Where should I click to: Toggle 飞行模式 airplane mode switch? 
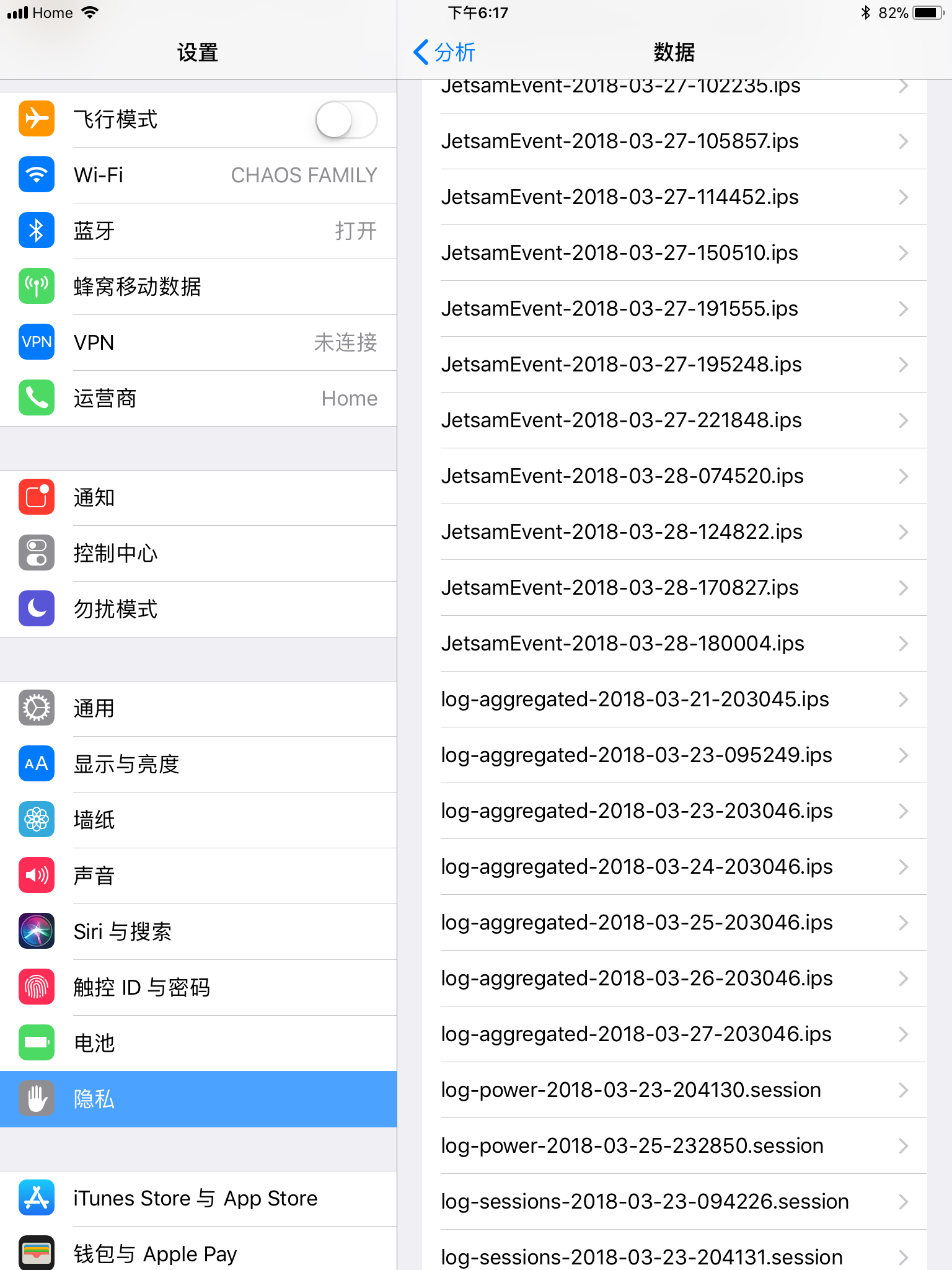point(346,120)
